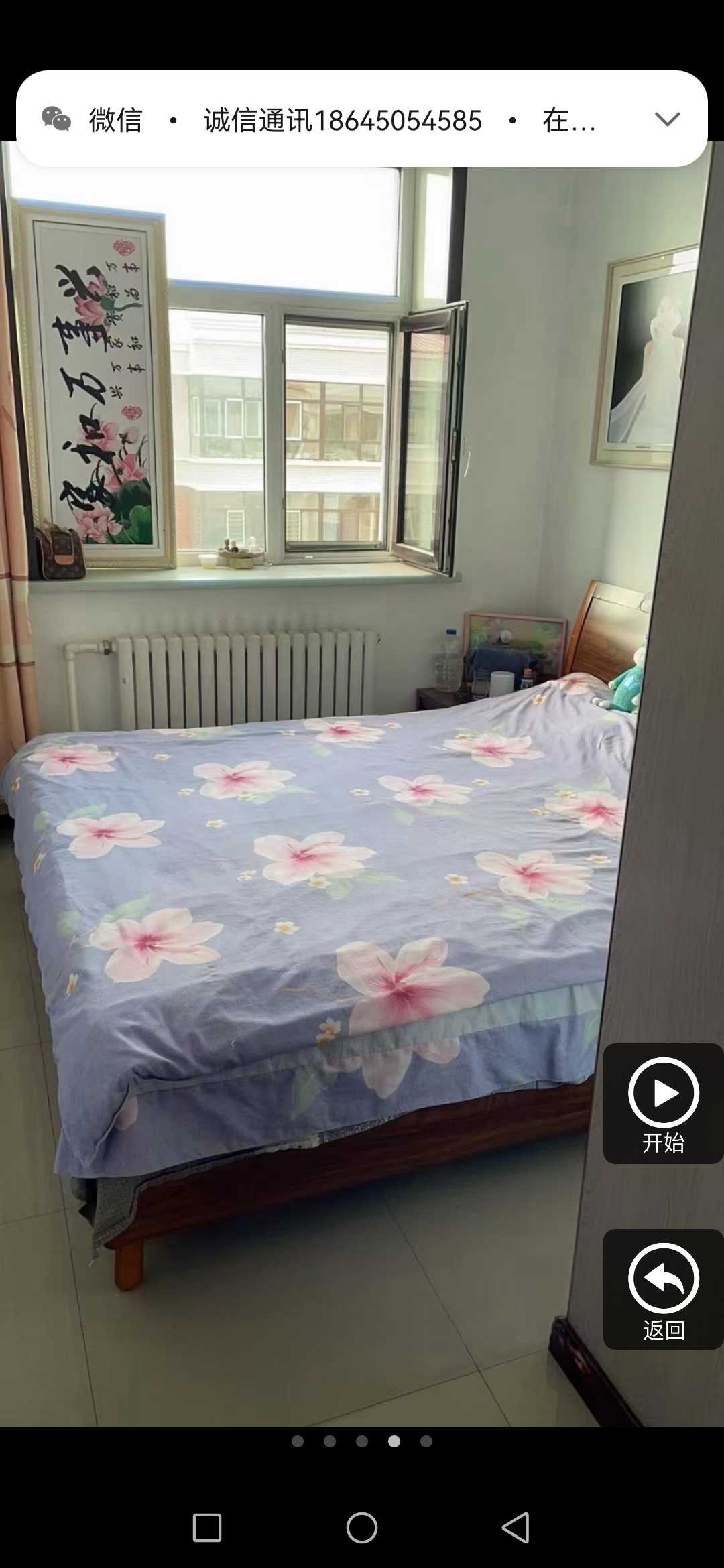Go back with system navigation arrow
The image size is (724, 1568).
(516, 1528)
